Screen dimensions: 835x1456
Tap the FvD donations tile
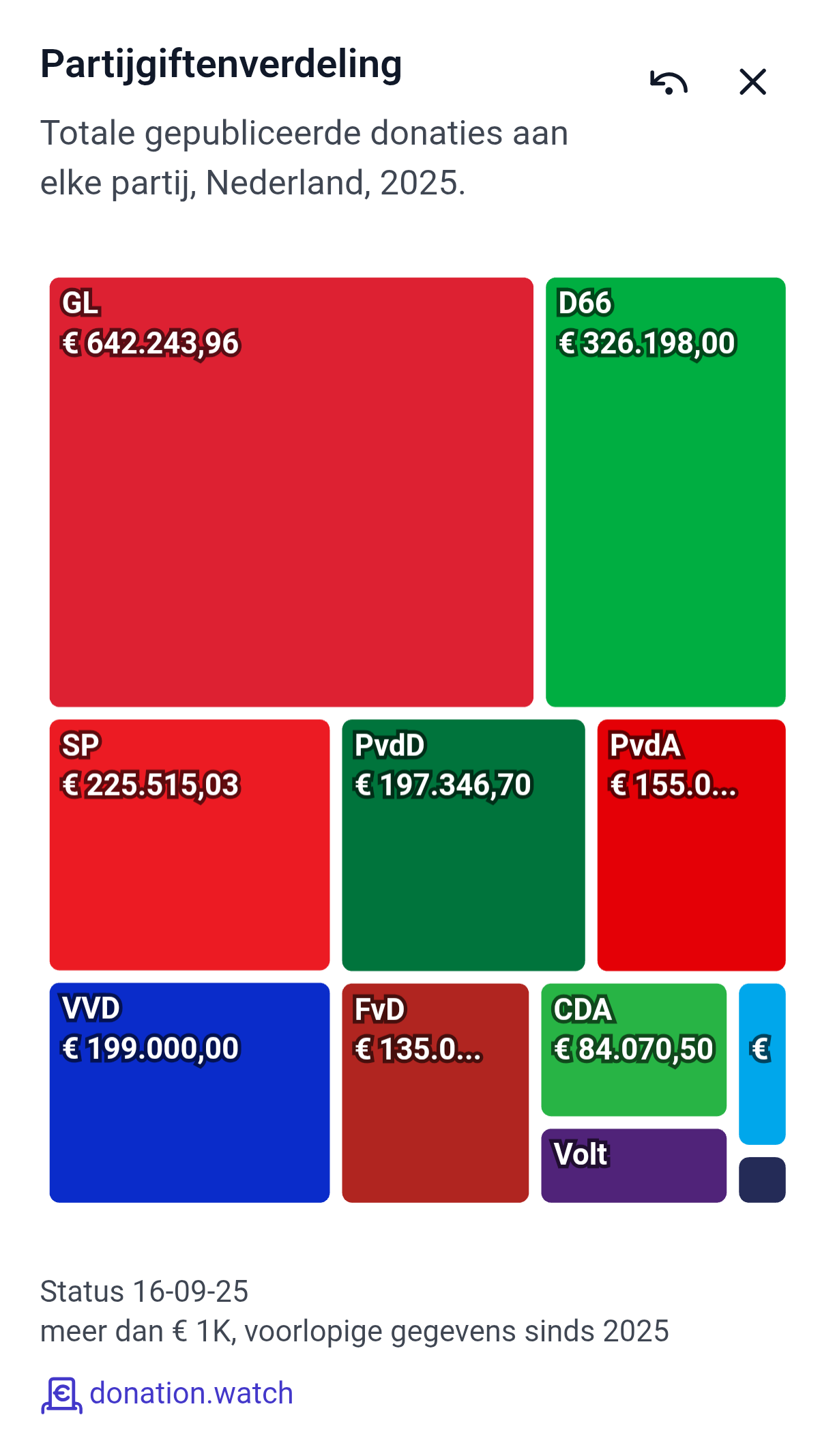pyautogui.click(x=435, y=1092)
